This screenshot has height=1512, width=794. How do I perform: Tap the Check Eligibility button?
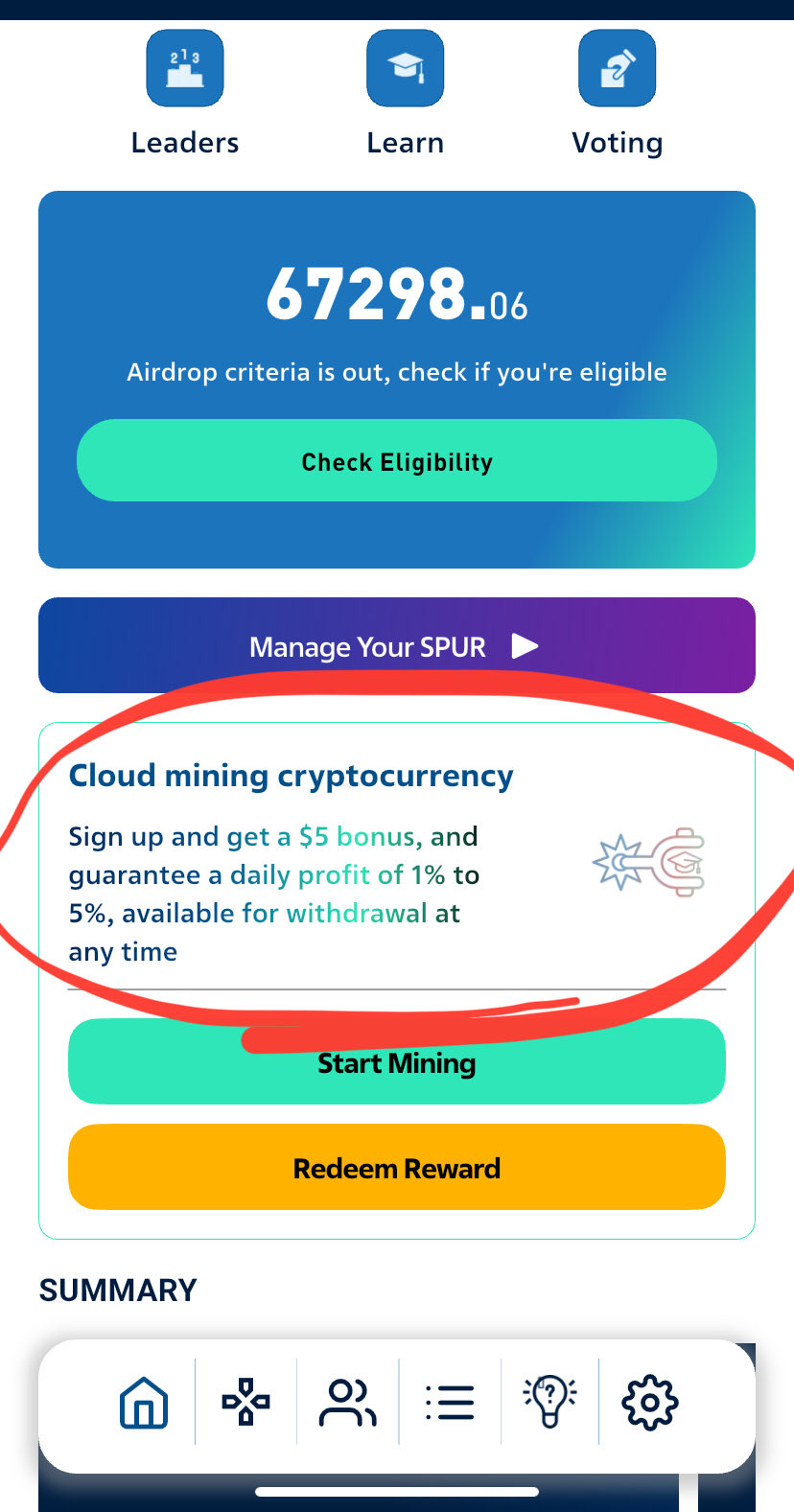[396, 461]
